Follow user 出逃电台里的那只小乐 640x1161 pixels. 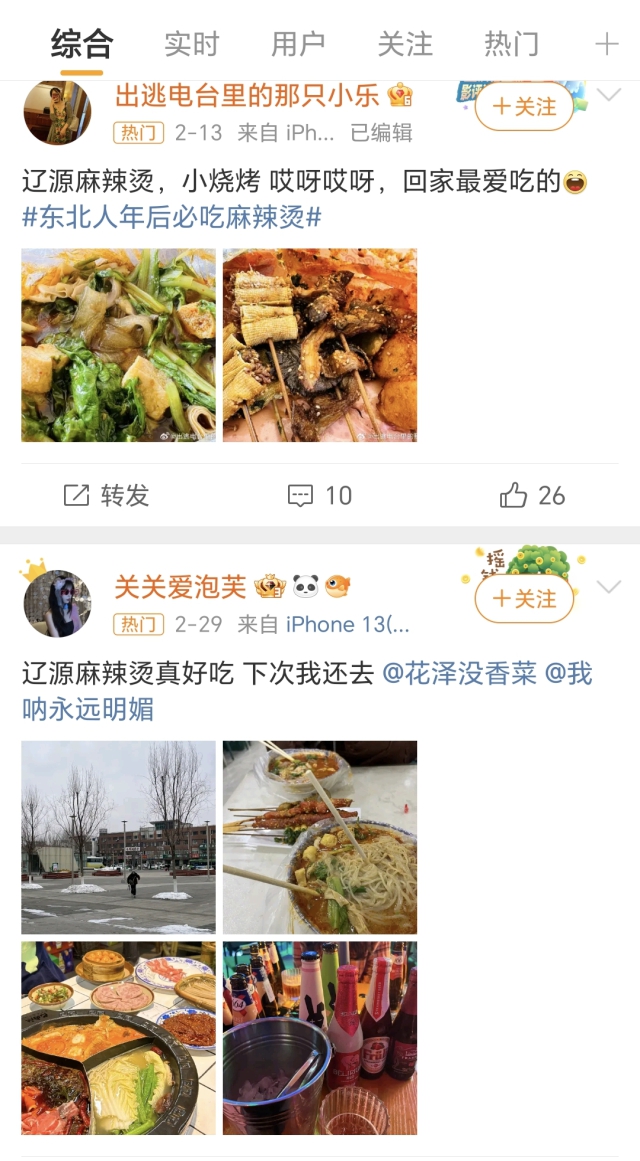tap(524, 107)
